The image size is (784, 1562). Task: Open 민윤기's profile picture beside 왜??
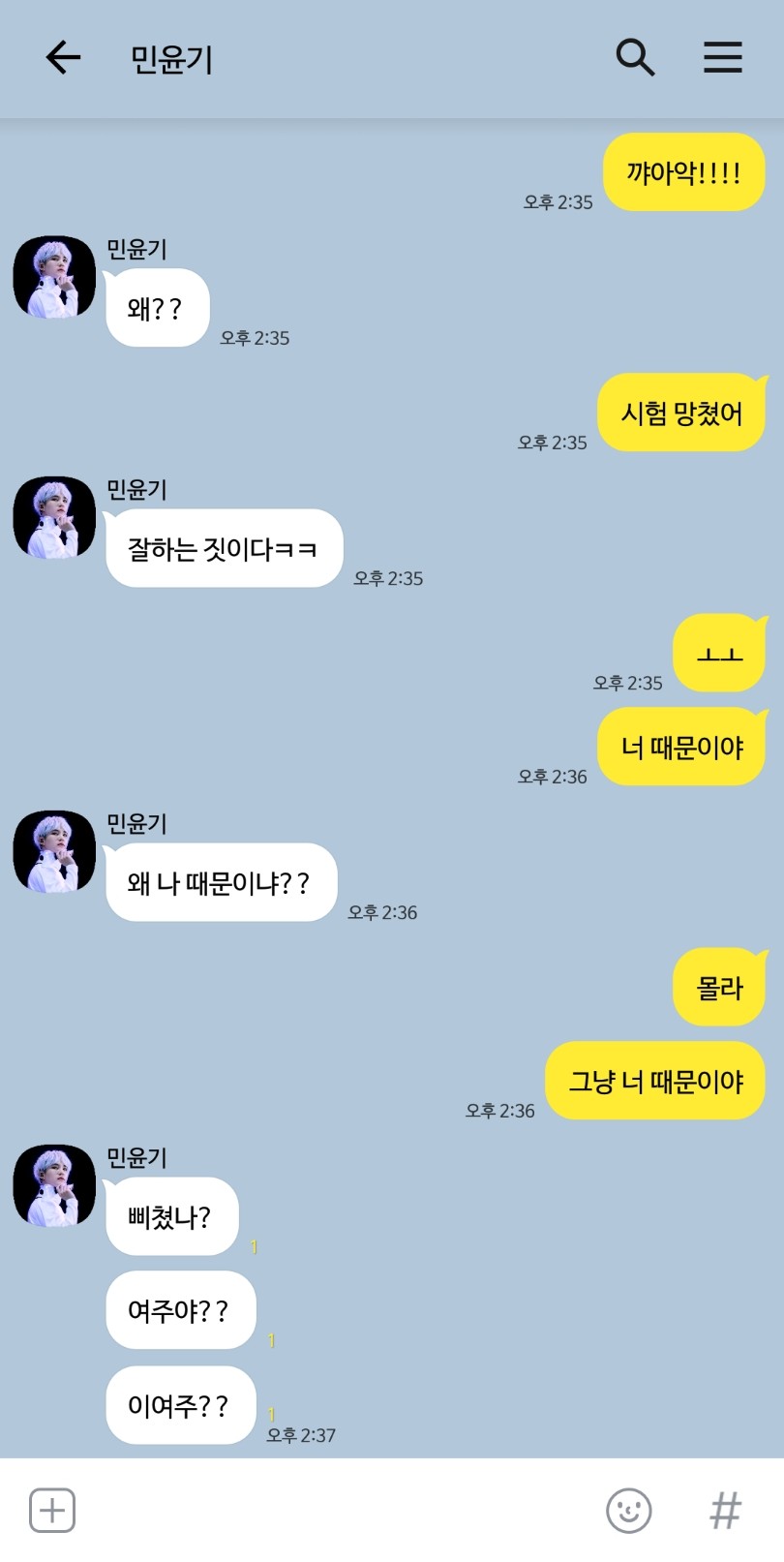[54, 277]
